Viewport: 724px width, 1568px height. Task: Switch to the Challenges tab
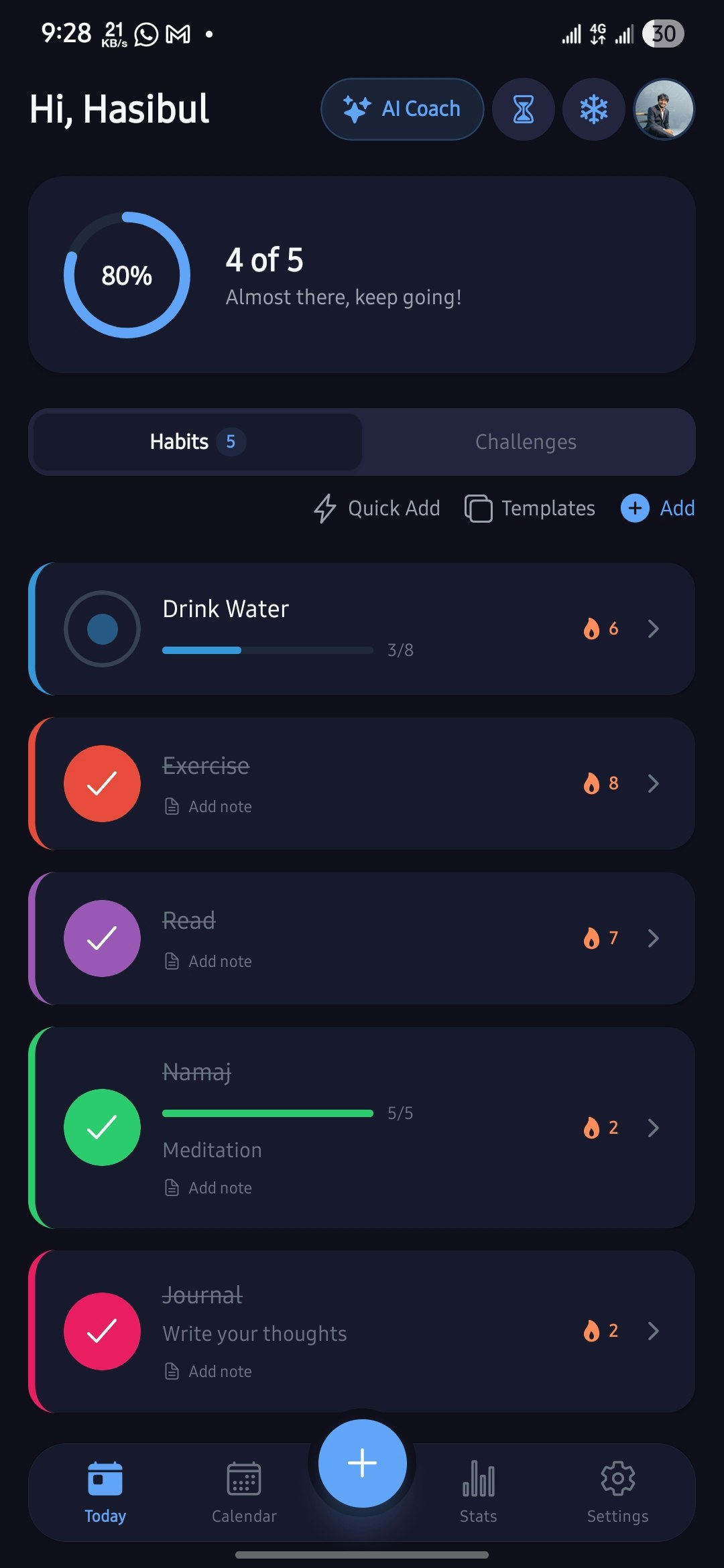pyautogui.click(x=526, y=442)
